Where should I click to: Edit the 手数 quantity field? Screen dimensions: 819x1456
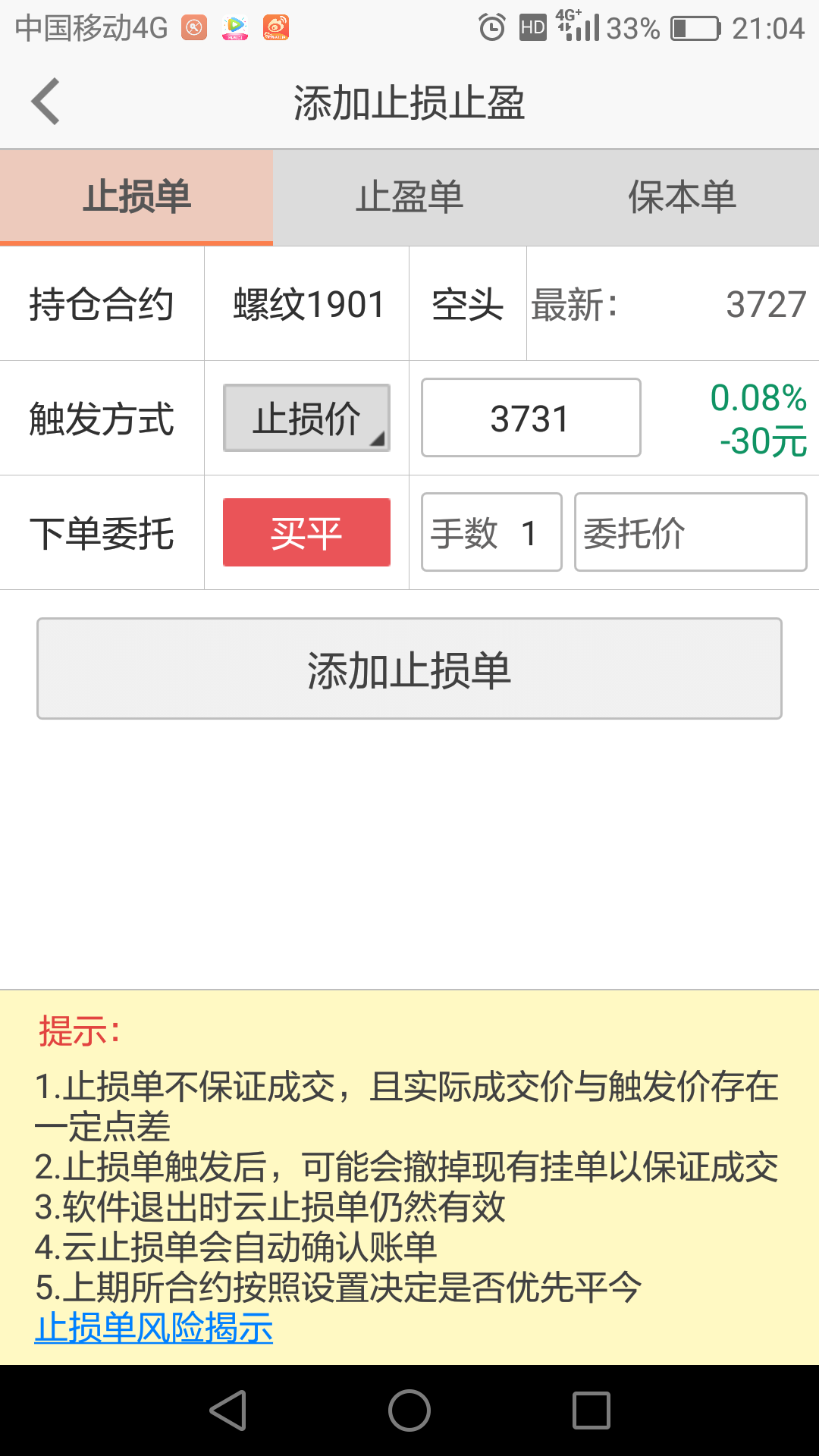[491, 532]
